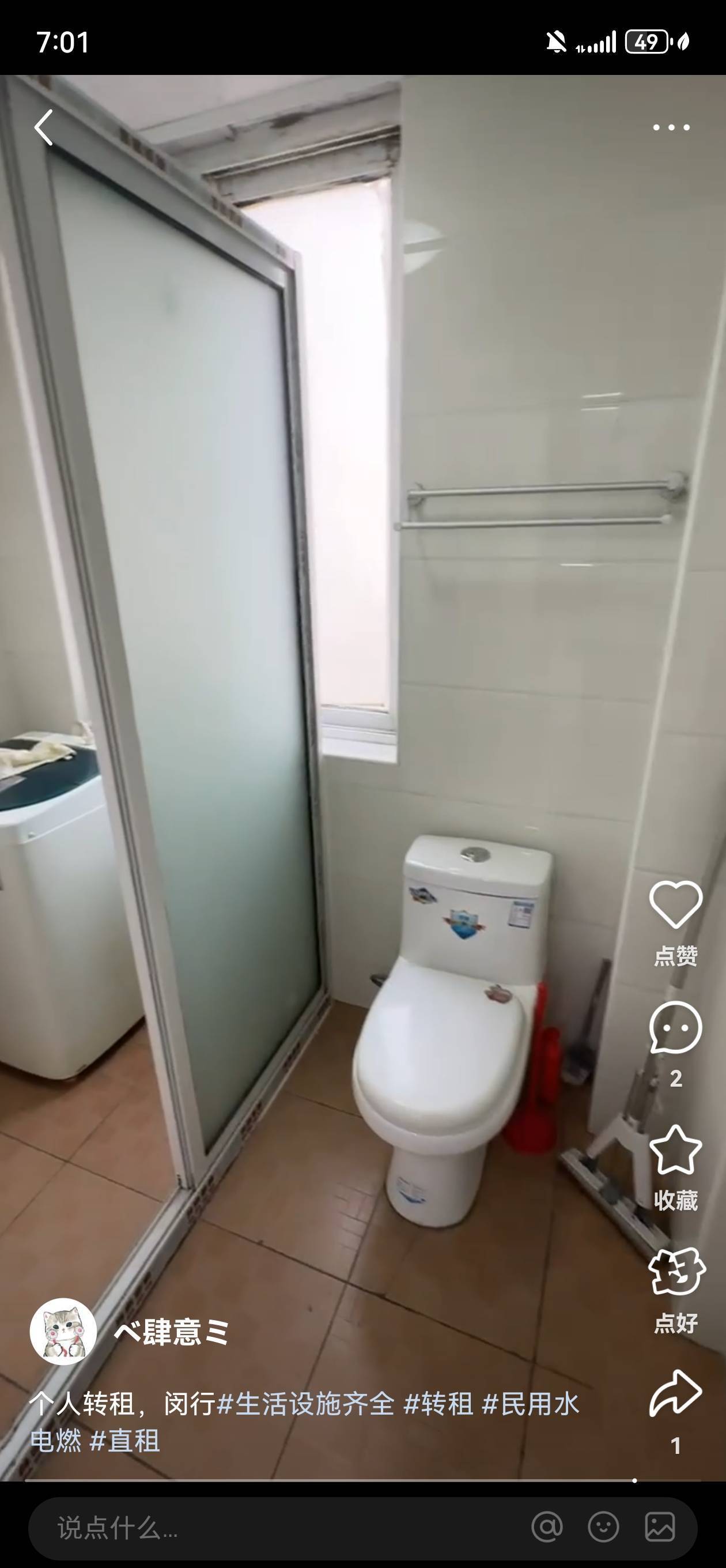Viewport: 726px width, 1568px height.
Task: Add video to favorites with star icon
Action: 675,1149
